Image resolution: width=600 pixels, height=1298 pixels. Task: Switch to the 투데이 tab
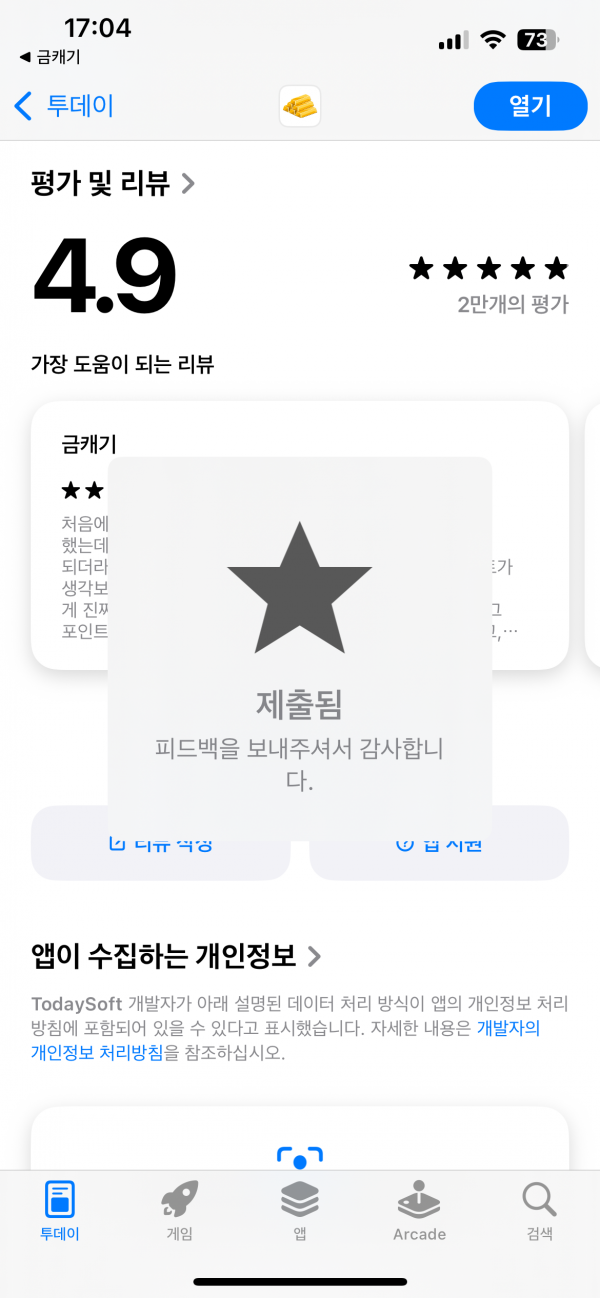click(x=60, y=1211)
